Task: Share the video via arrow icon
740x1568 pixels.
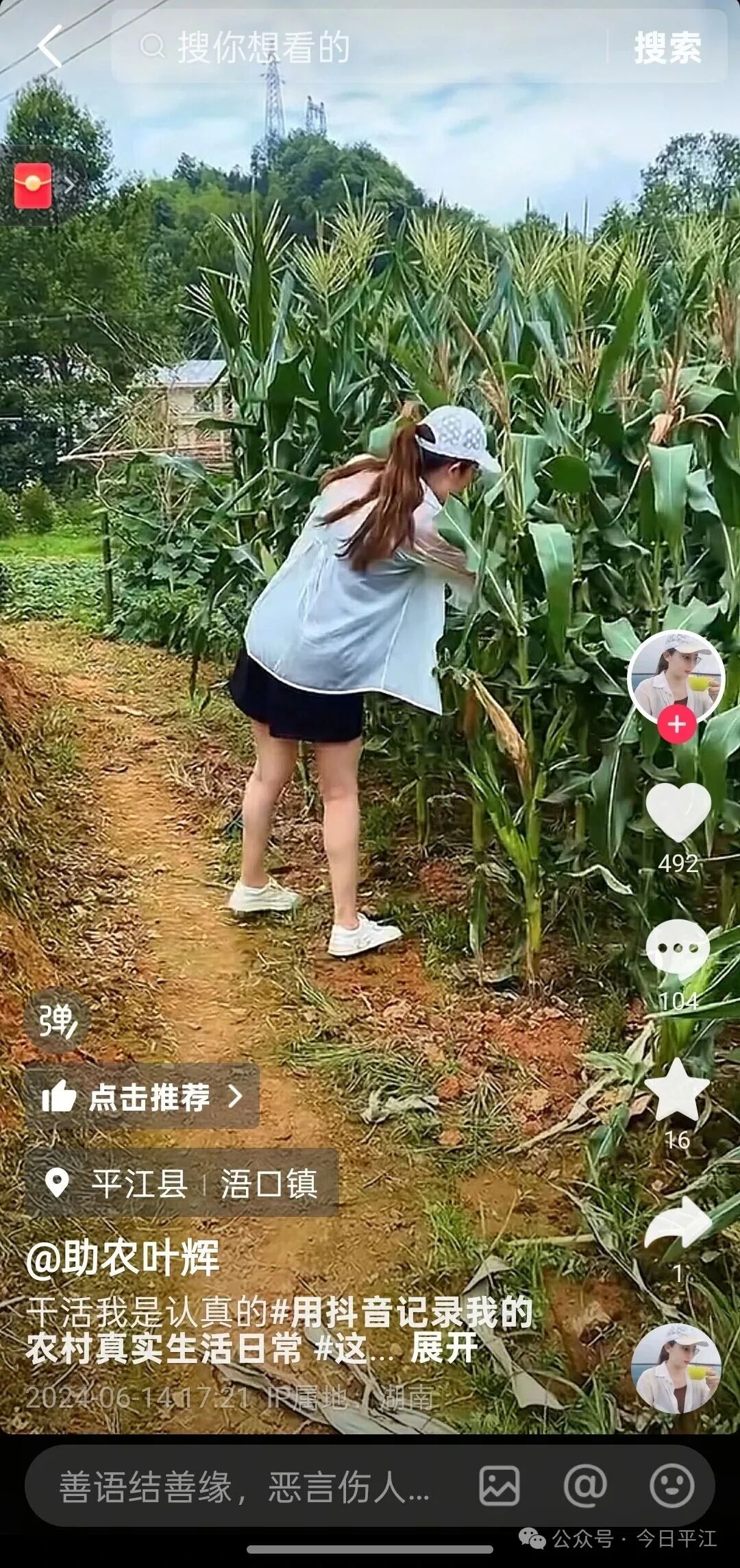Action: click(x=677, y=1225)
